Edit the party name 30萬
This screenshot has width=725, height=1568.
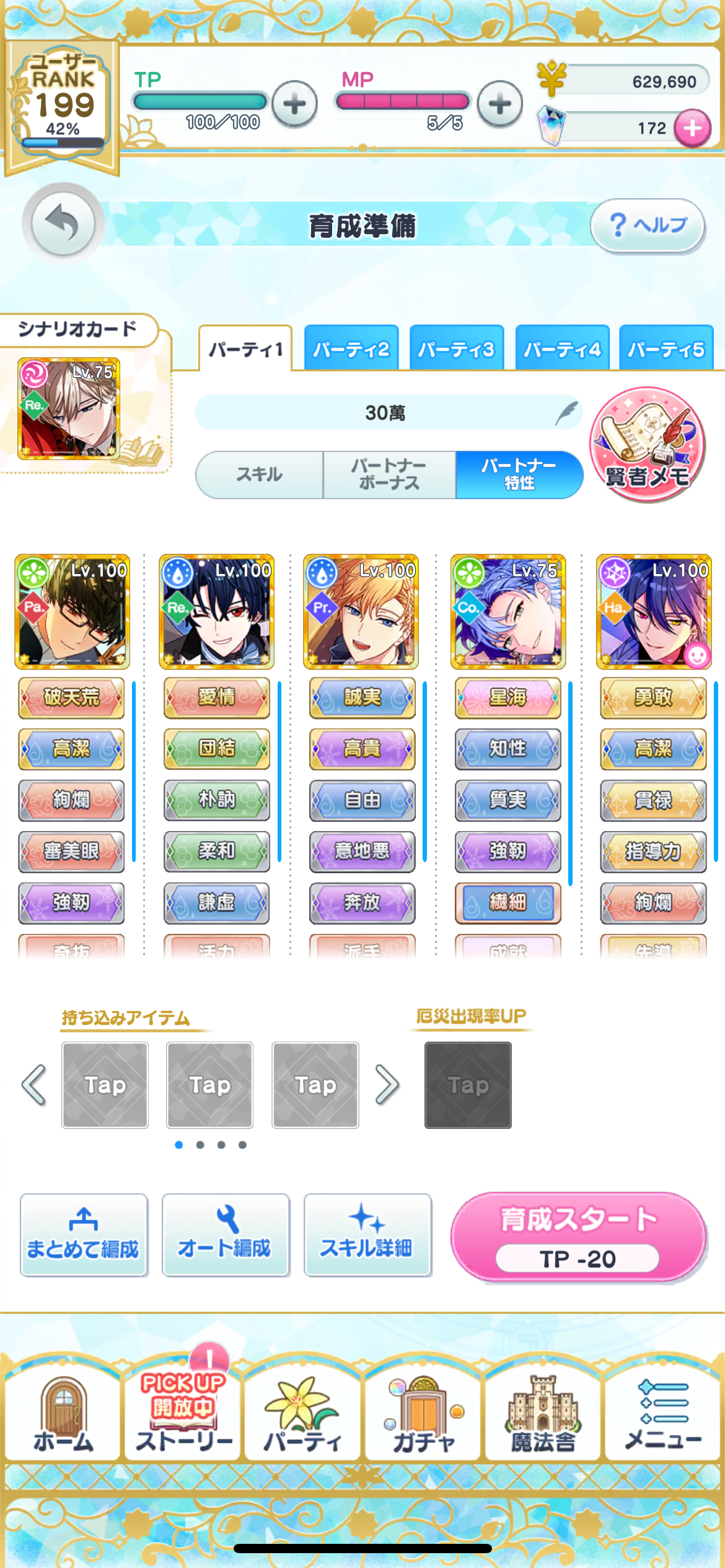coord(388,412)
